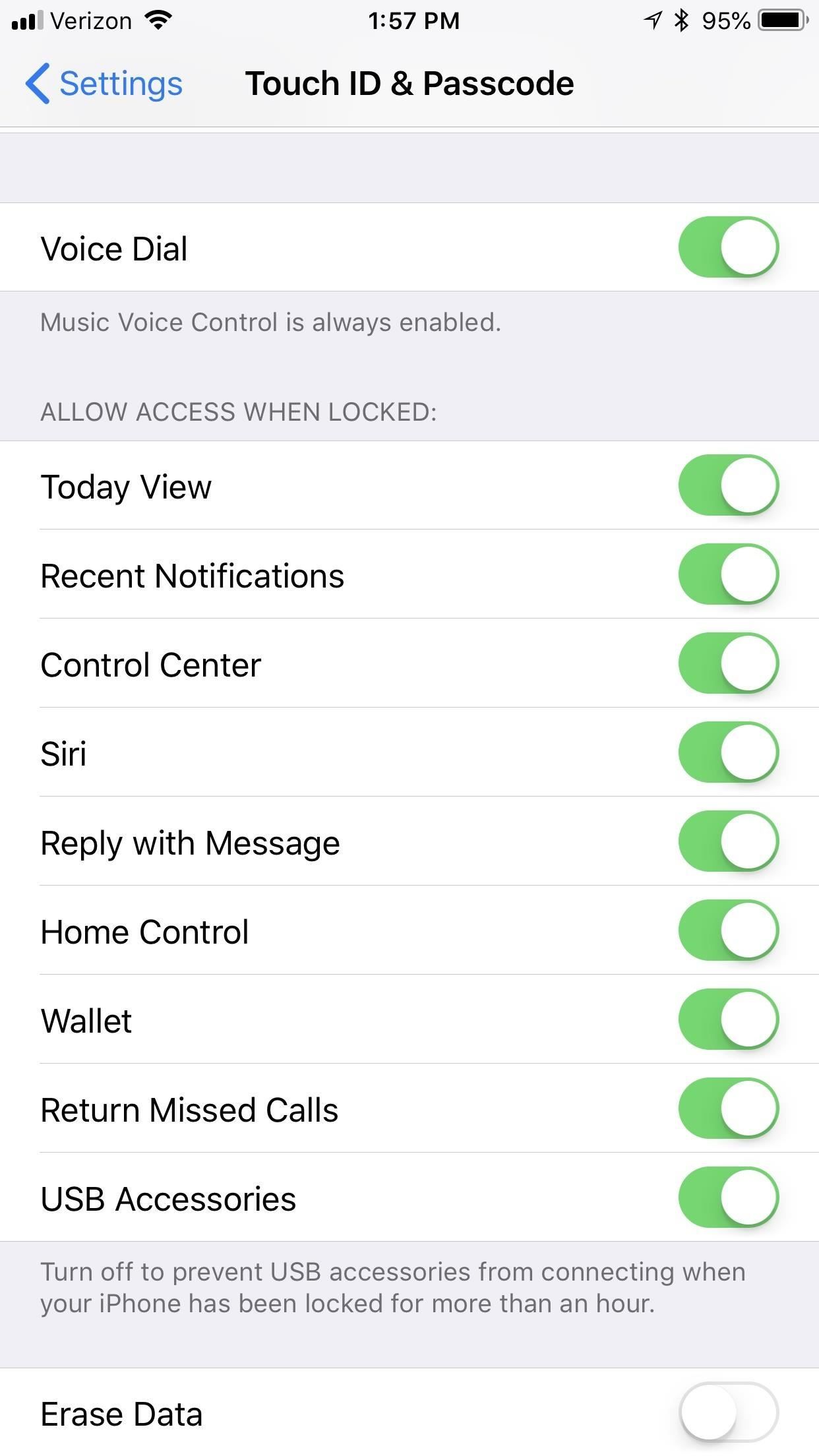
Task: Toggle off Control Center access
Action: [x=729, y=664]
